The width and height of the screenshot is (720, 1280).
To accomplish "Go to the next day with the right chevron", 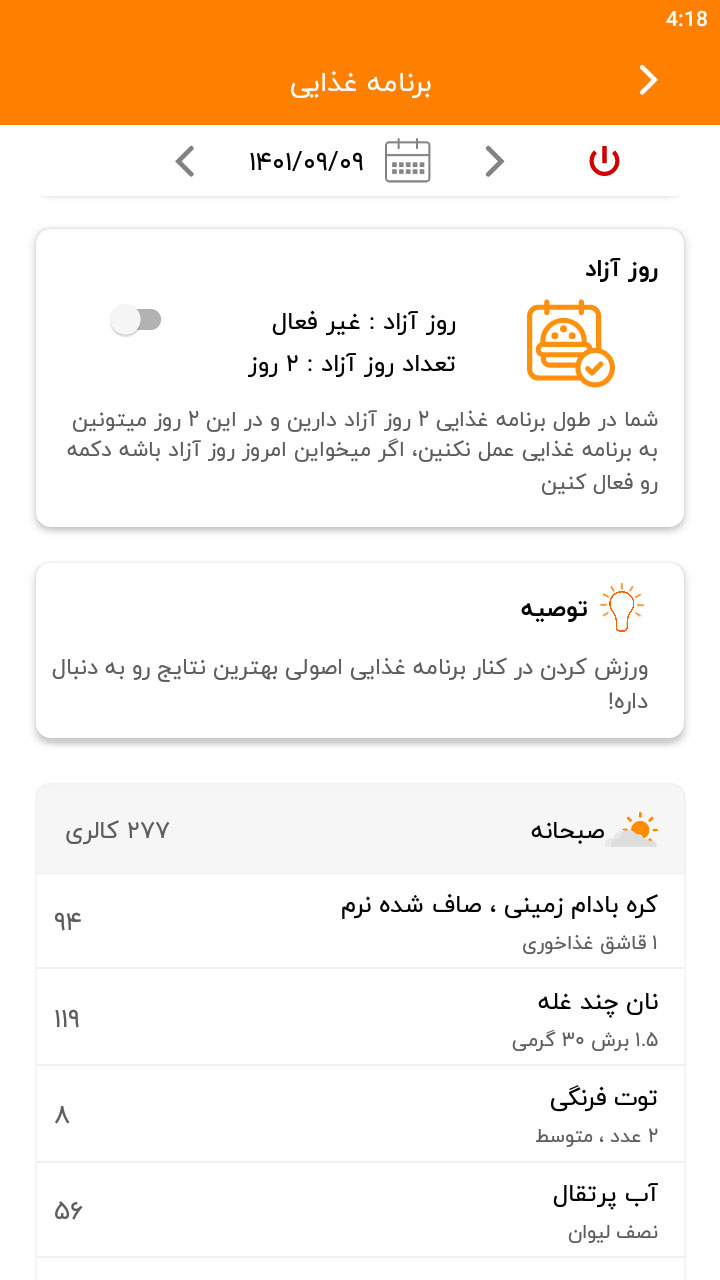I will (493, 160).
